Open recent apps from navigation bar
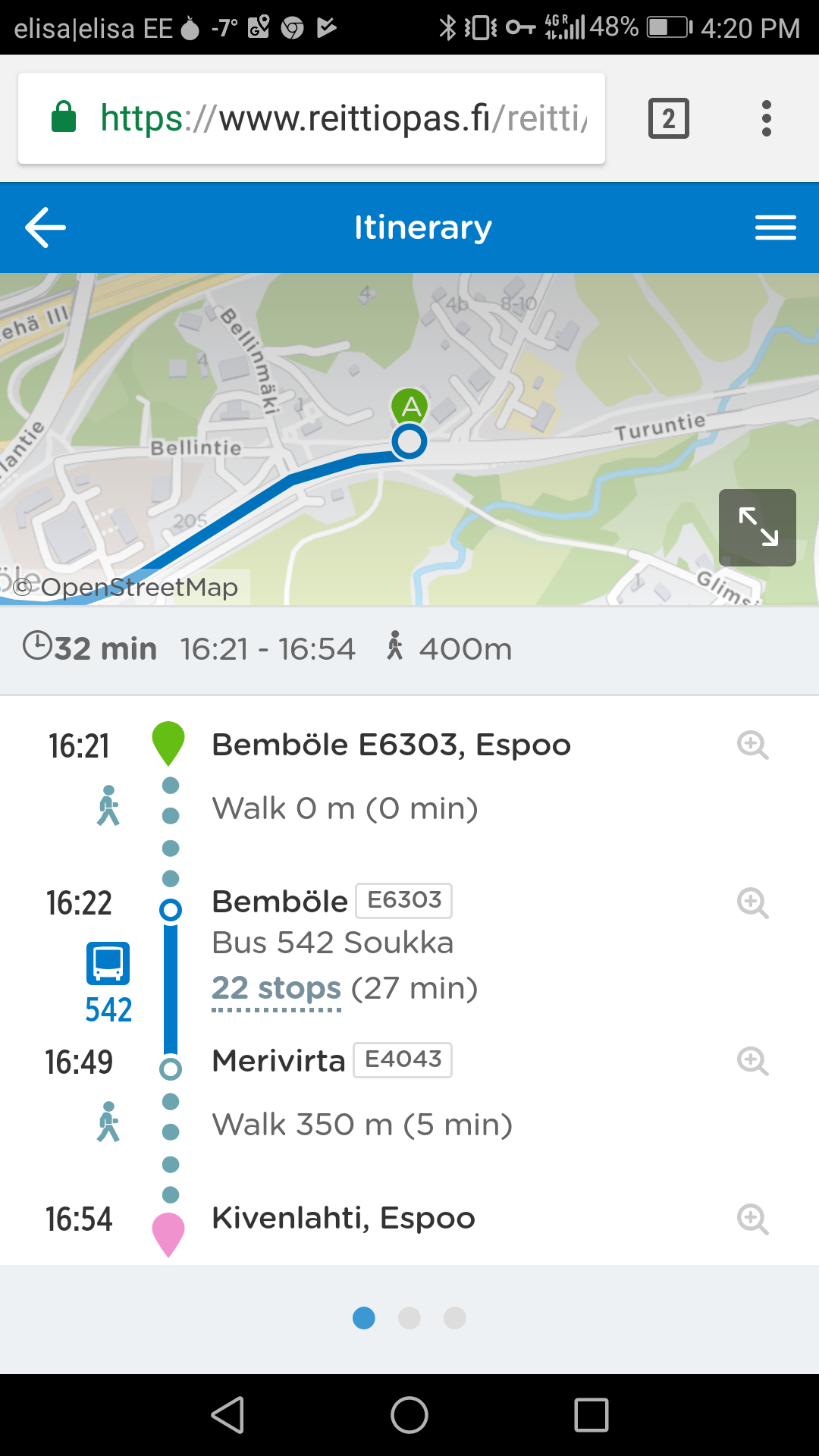Viewport: 819px width, 1456px height. [x=591, y=1415]
